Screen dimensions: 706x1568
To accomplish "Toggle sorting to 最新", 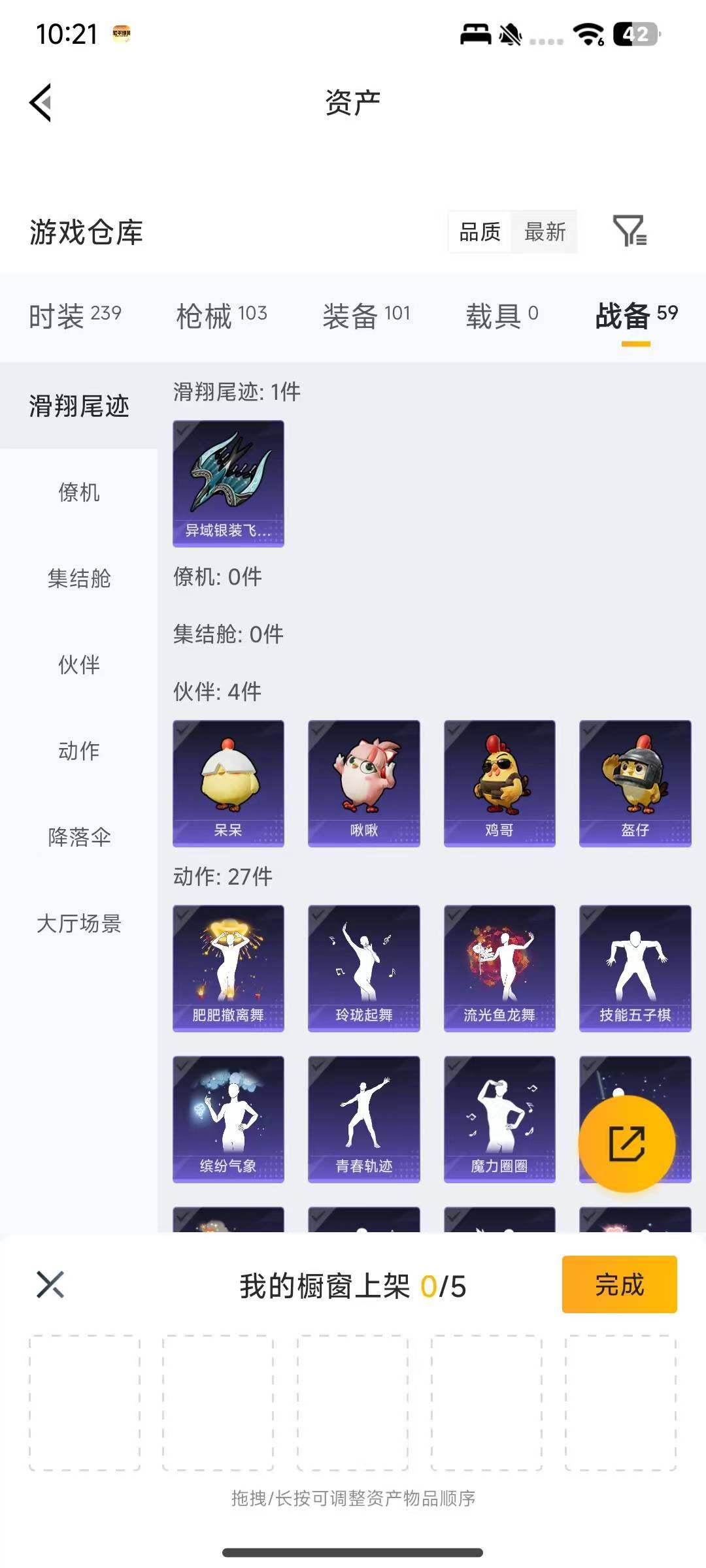I will tap(546, 232).
